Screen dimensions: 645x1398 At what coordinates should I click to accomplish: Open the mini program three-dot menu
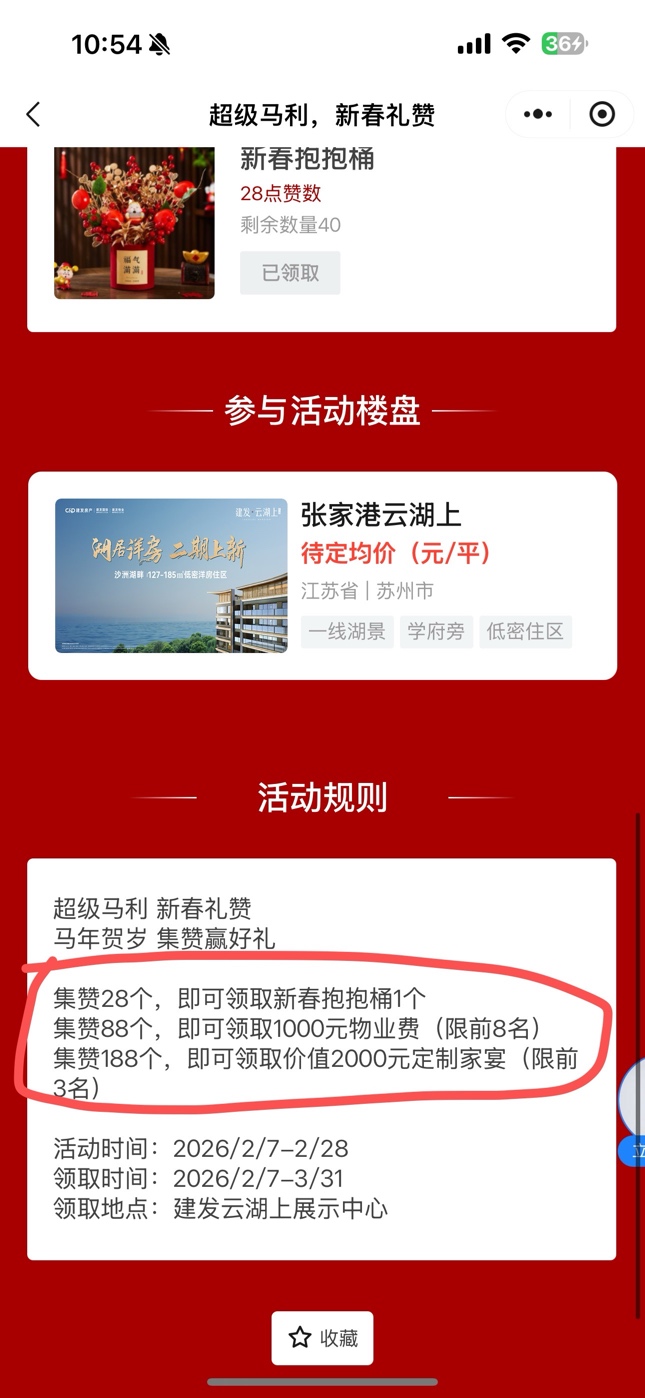(x=537, y=114)
